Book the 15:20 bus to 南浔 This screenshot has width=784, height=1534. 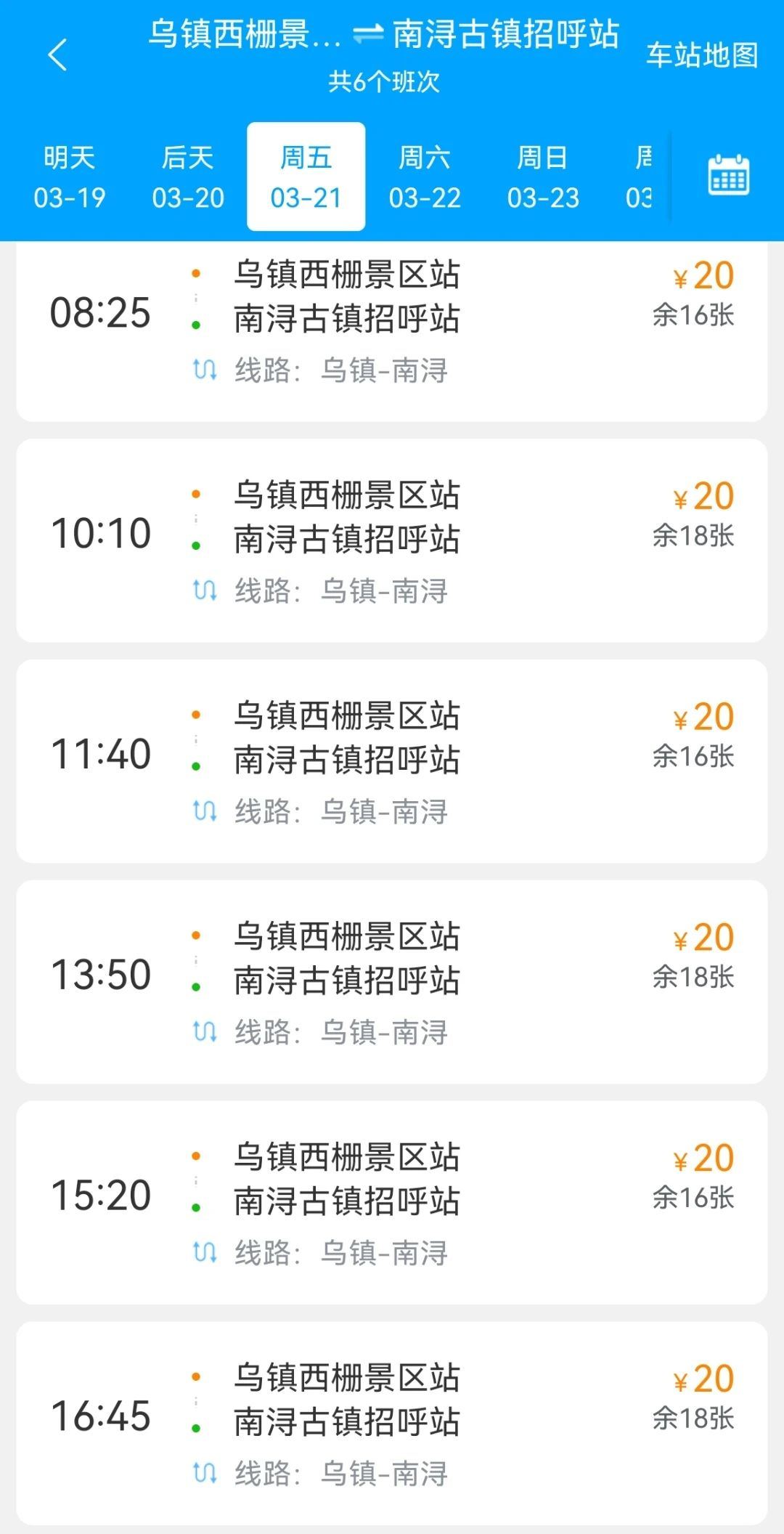(392, 1203)
